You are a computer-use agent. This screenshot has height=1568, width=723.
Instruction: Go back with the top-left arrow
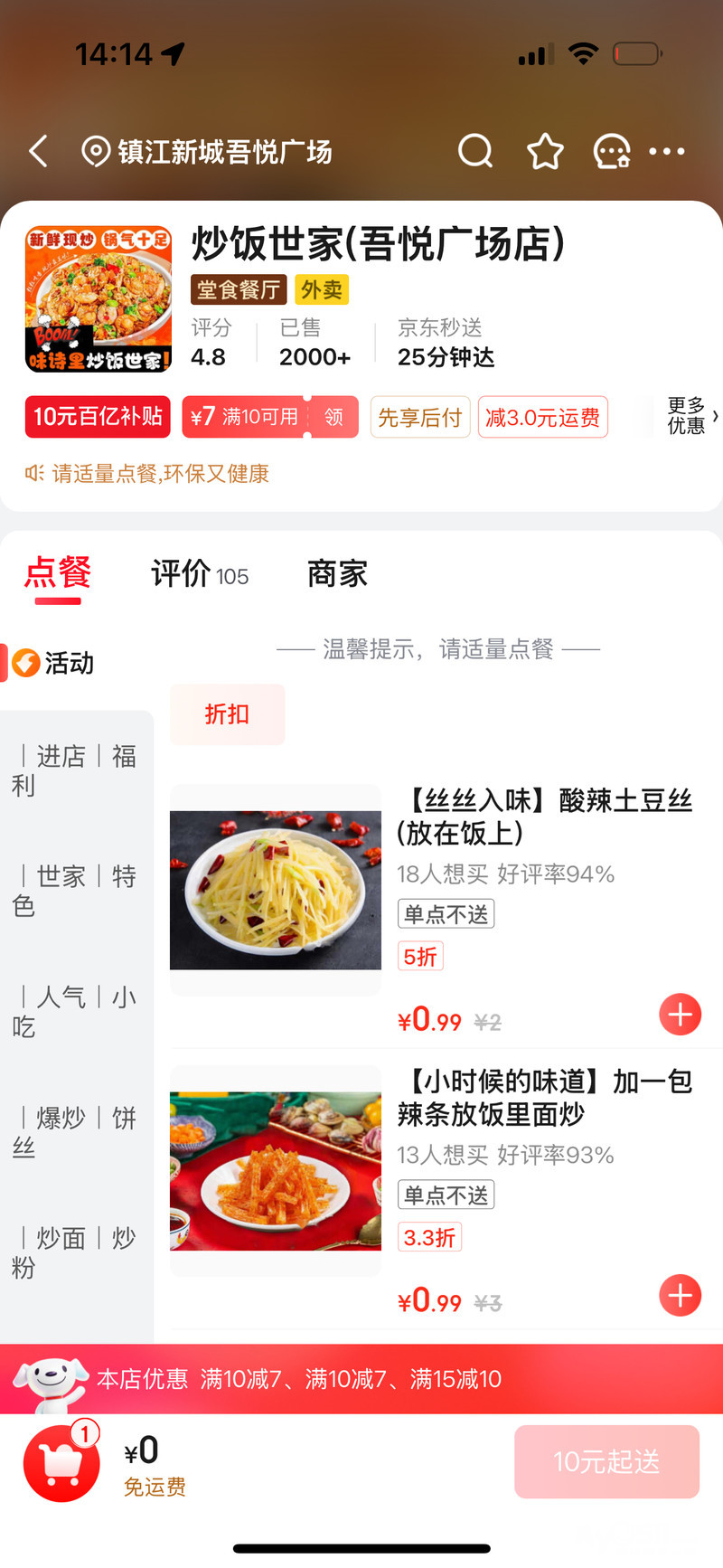pyautogui.click(x=38, y=151)
